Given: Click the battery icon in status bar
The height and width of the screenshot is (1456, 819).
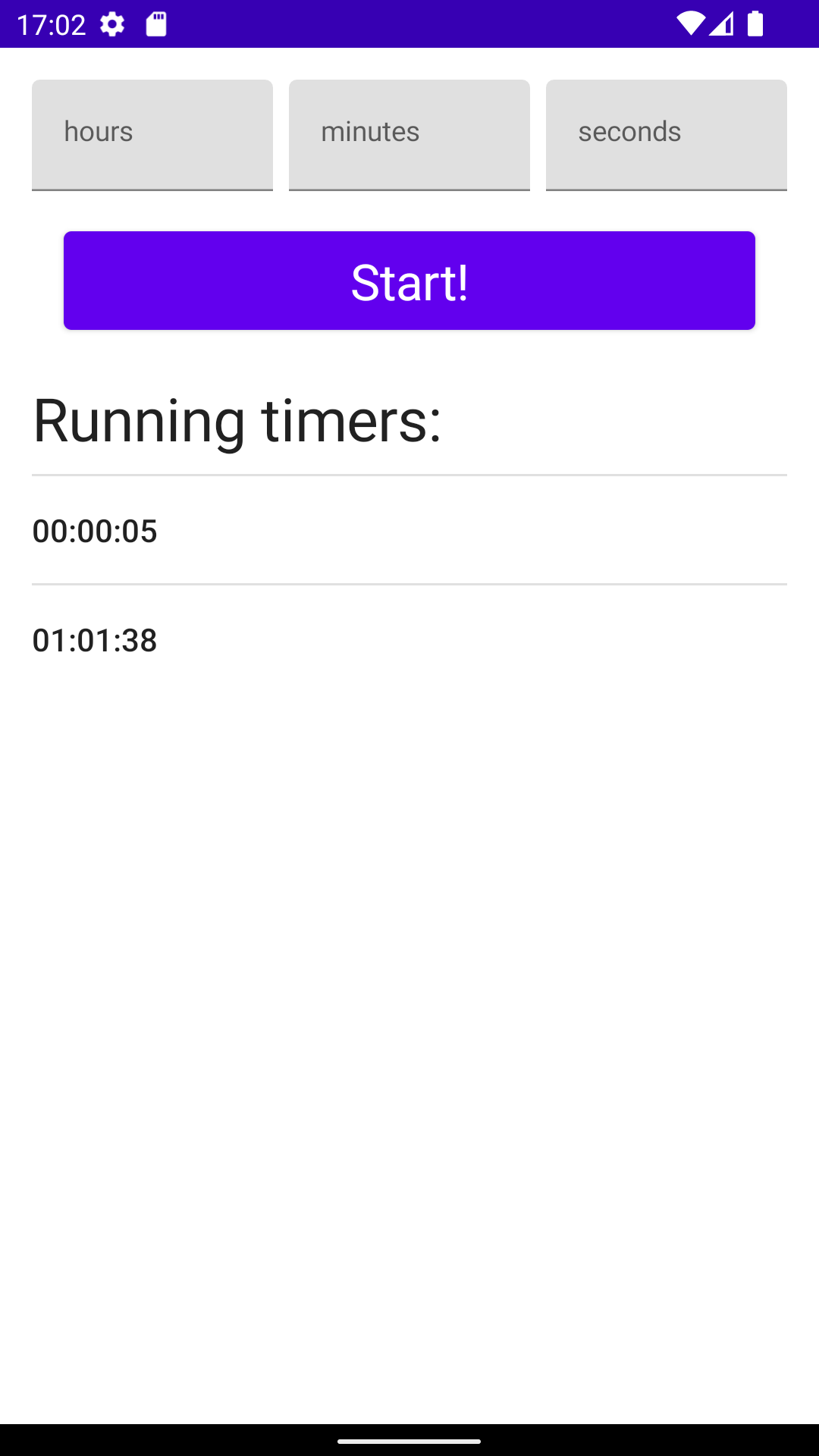Looking at the screenshot, I should [756, 24].
